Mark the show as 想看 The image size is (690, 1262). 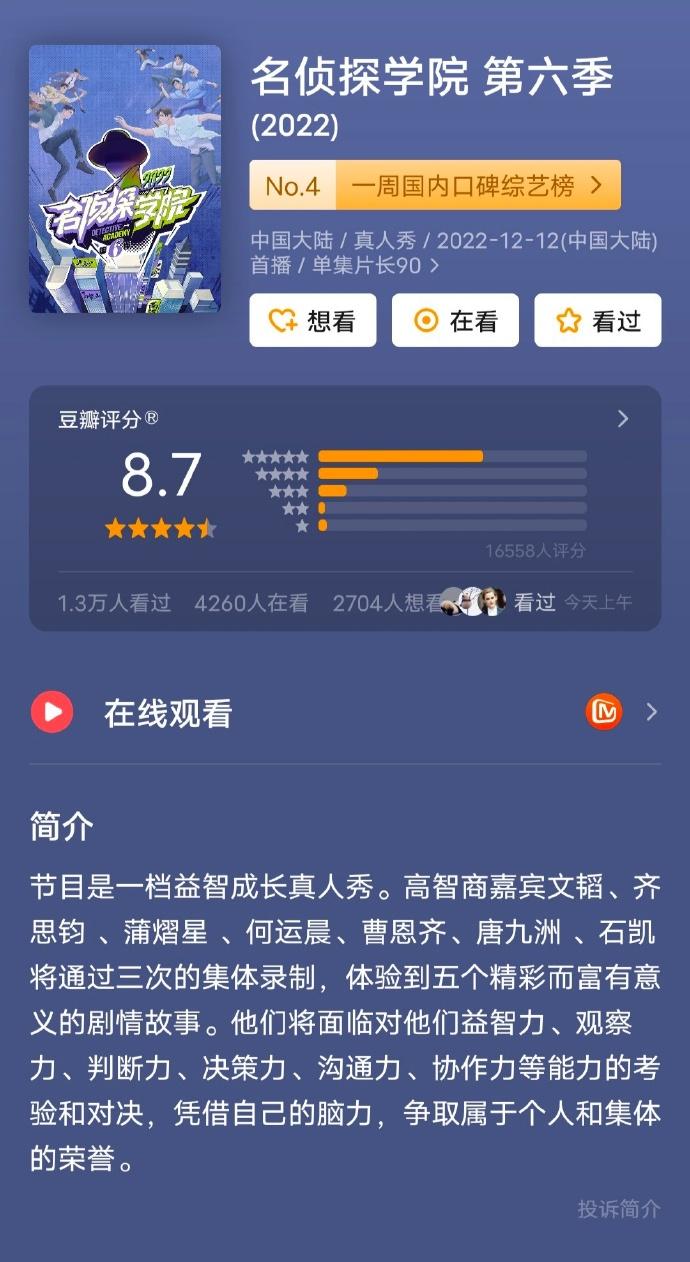313,320
